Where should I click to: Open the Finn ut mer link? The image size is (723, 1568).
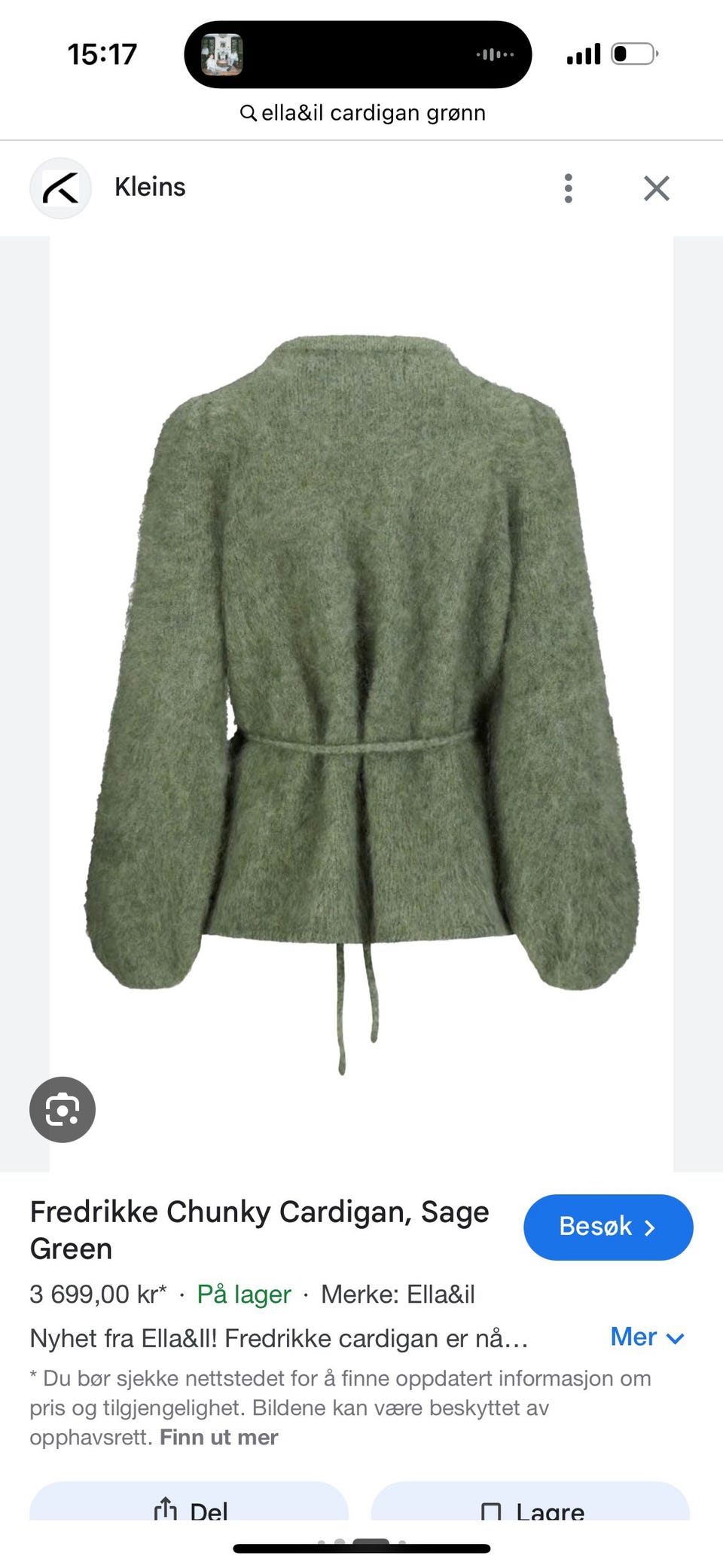pos(219,1438)
